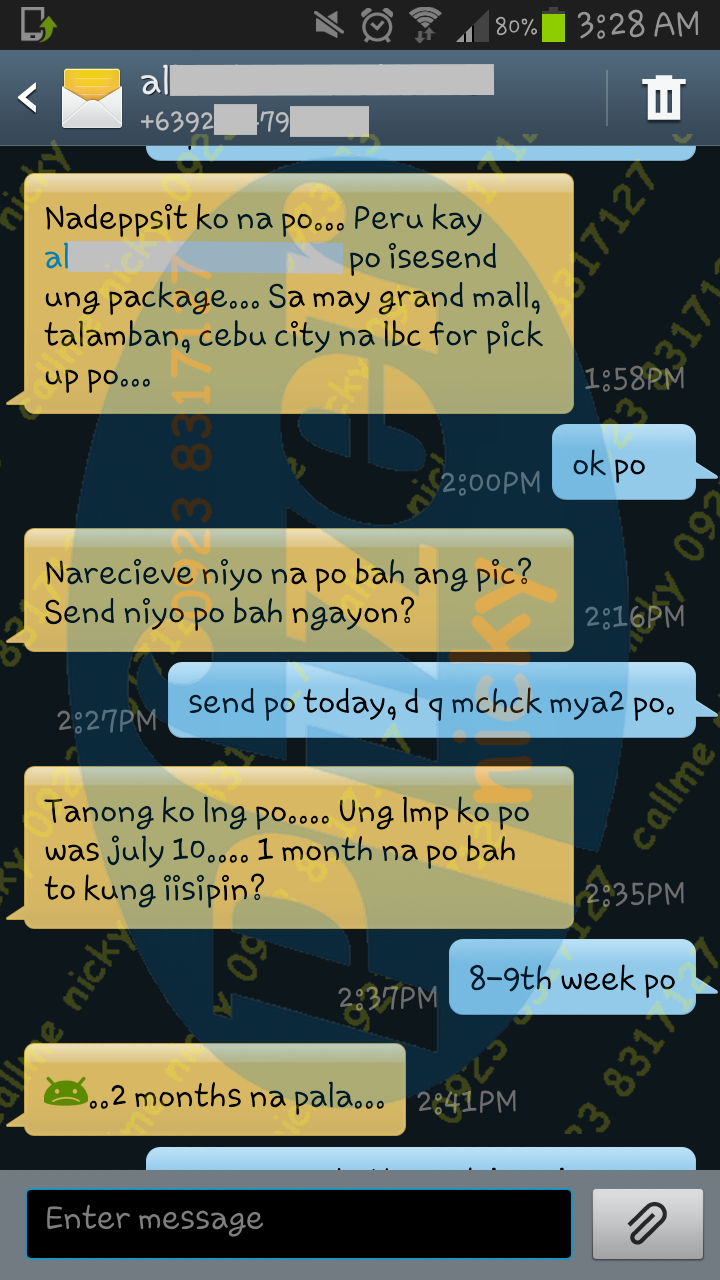Attach a file with the paperclip button

(646, 1222)
